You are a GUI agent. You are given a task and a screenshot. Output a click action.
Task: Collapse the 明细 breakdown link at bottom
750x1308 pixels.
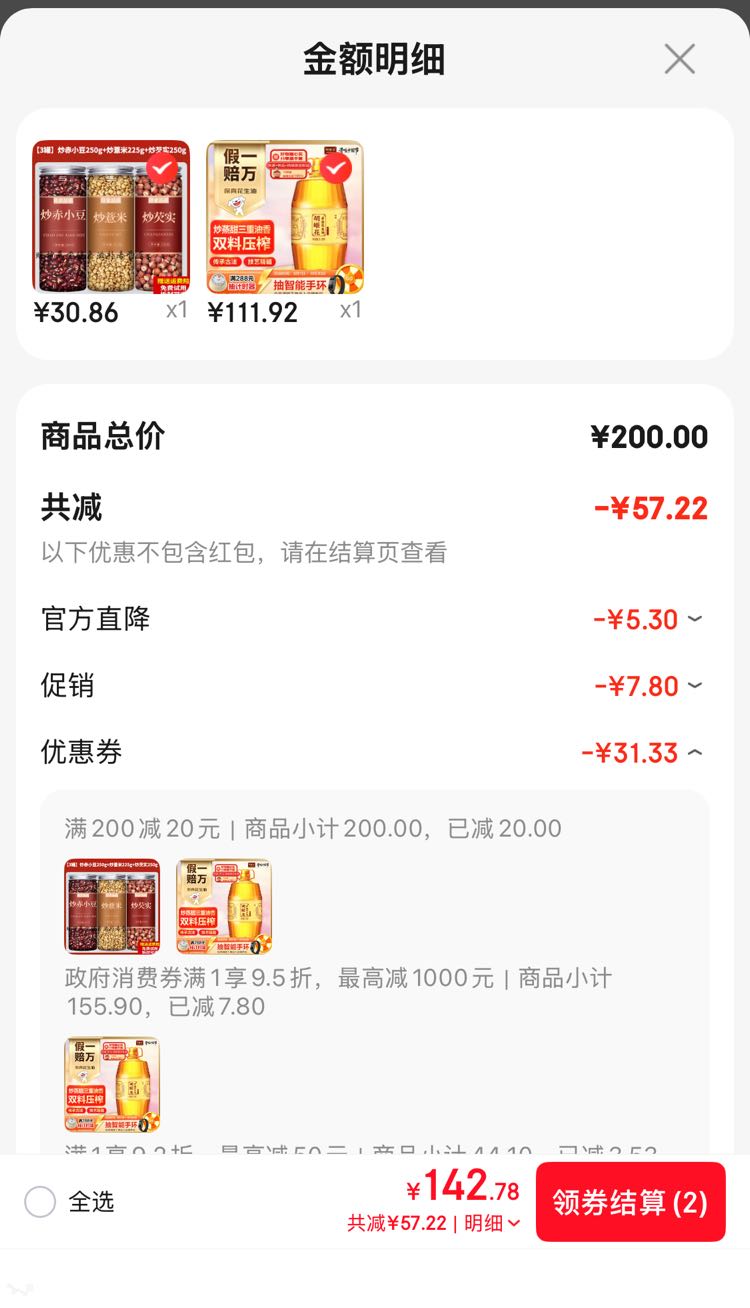(x=492, y=1223)
